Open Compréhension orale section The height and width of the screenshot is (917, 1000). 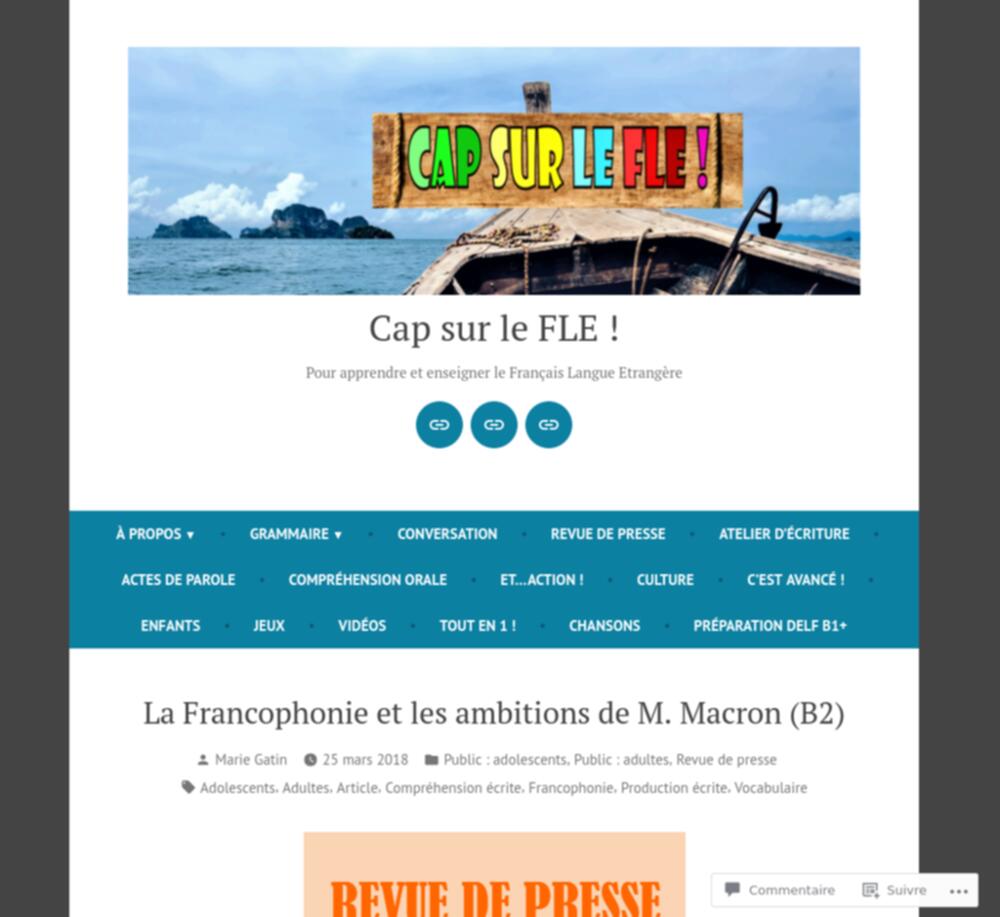[367, 580]
